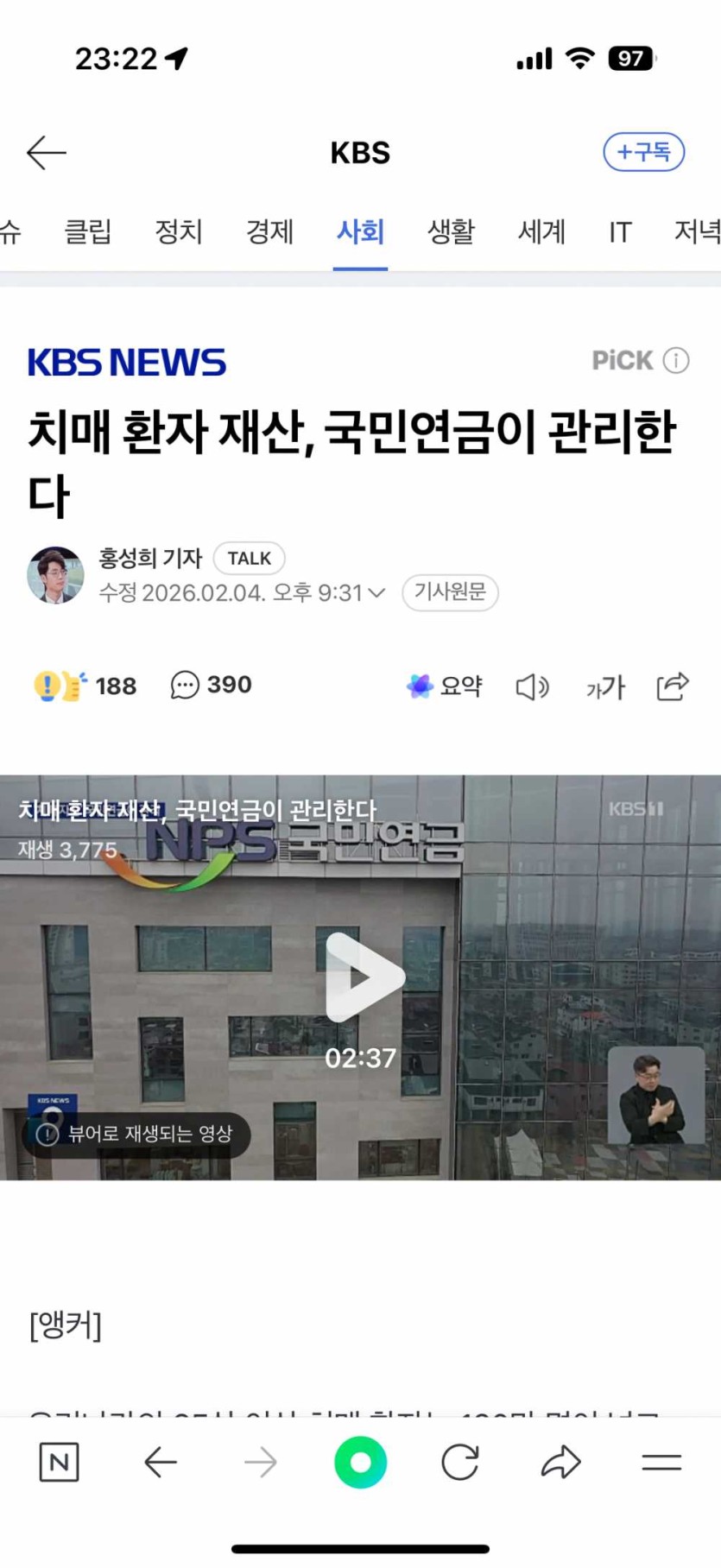This screenshot has height=1568, width=721.
Task: Subscribe to KBS with +구독 button
Action: coord(643,153)
